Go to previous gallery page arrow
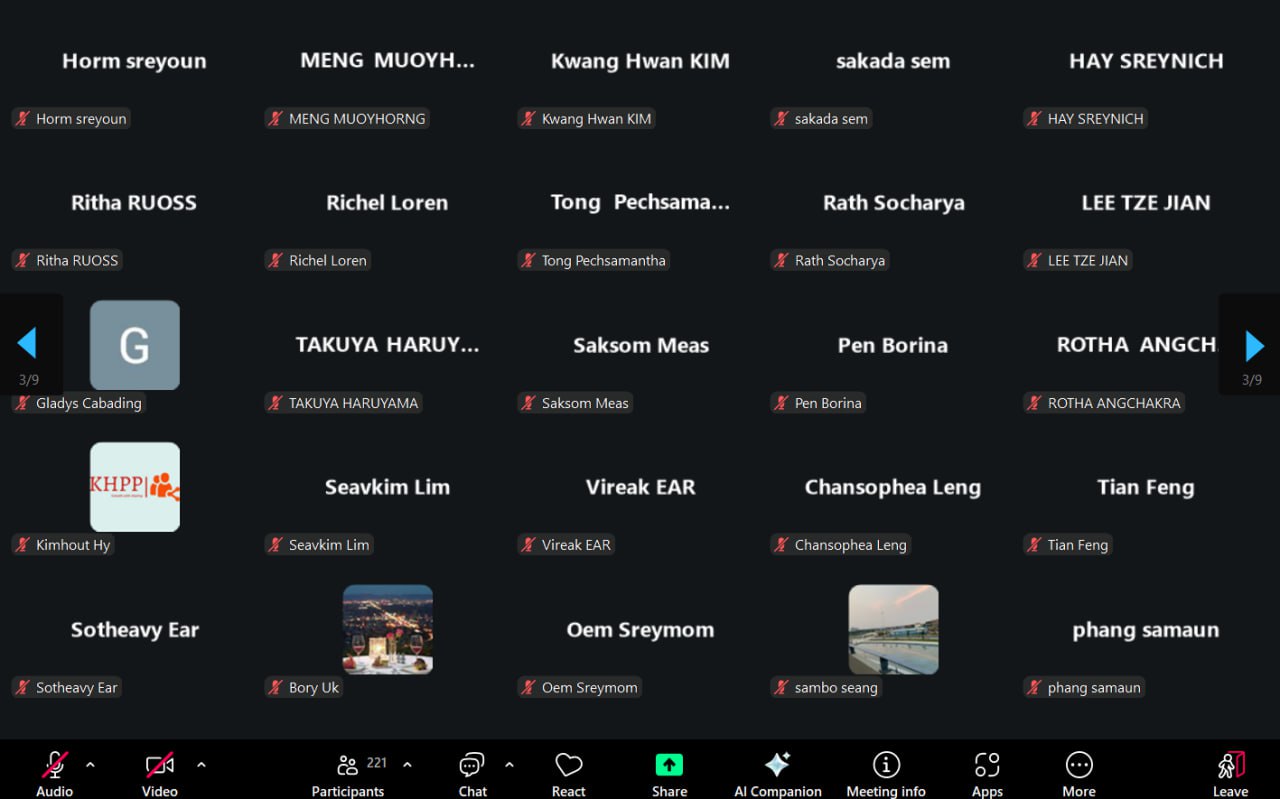 click(27, 344)
